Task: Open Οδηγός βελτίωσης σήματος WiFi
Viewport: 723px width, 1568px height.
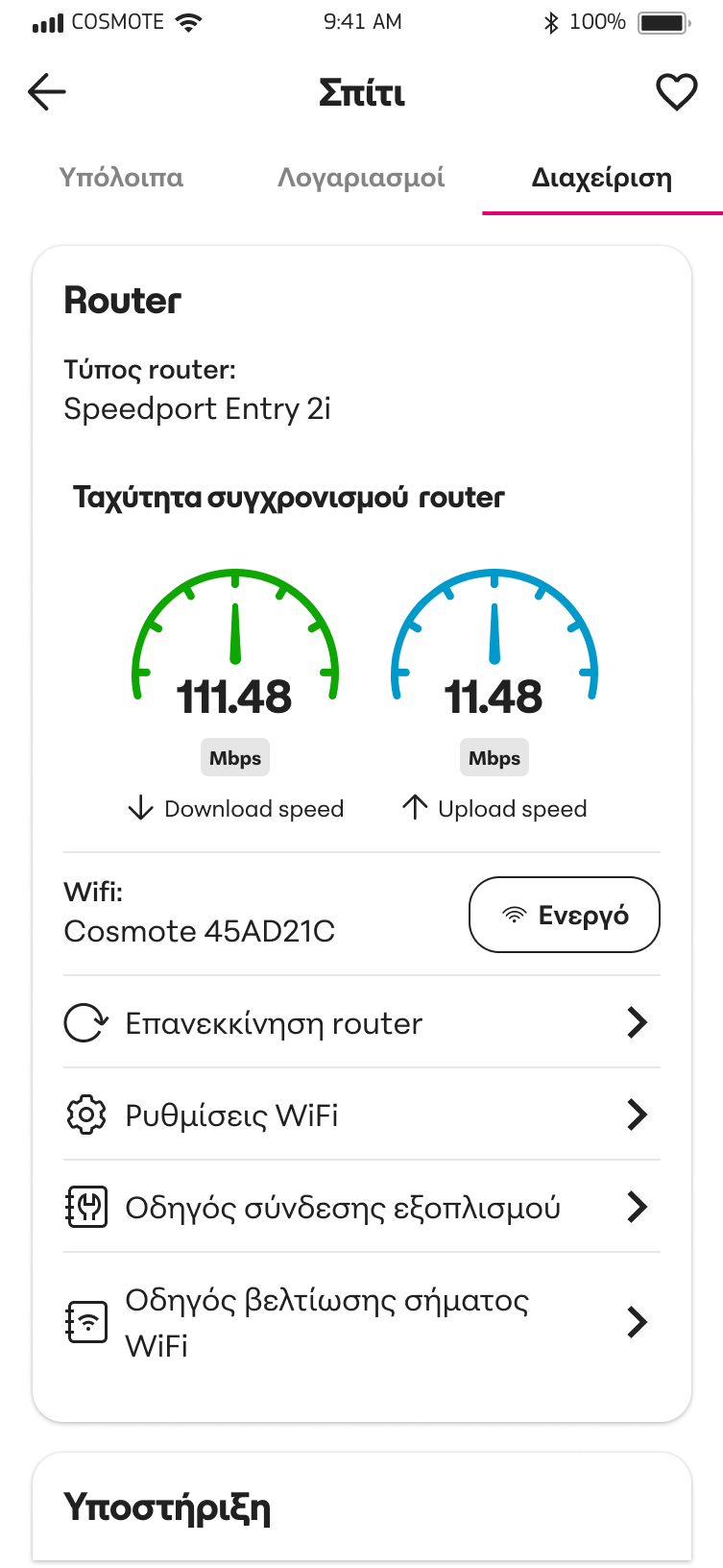Action: [362, 1322]
